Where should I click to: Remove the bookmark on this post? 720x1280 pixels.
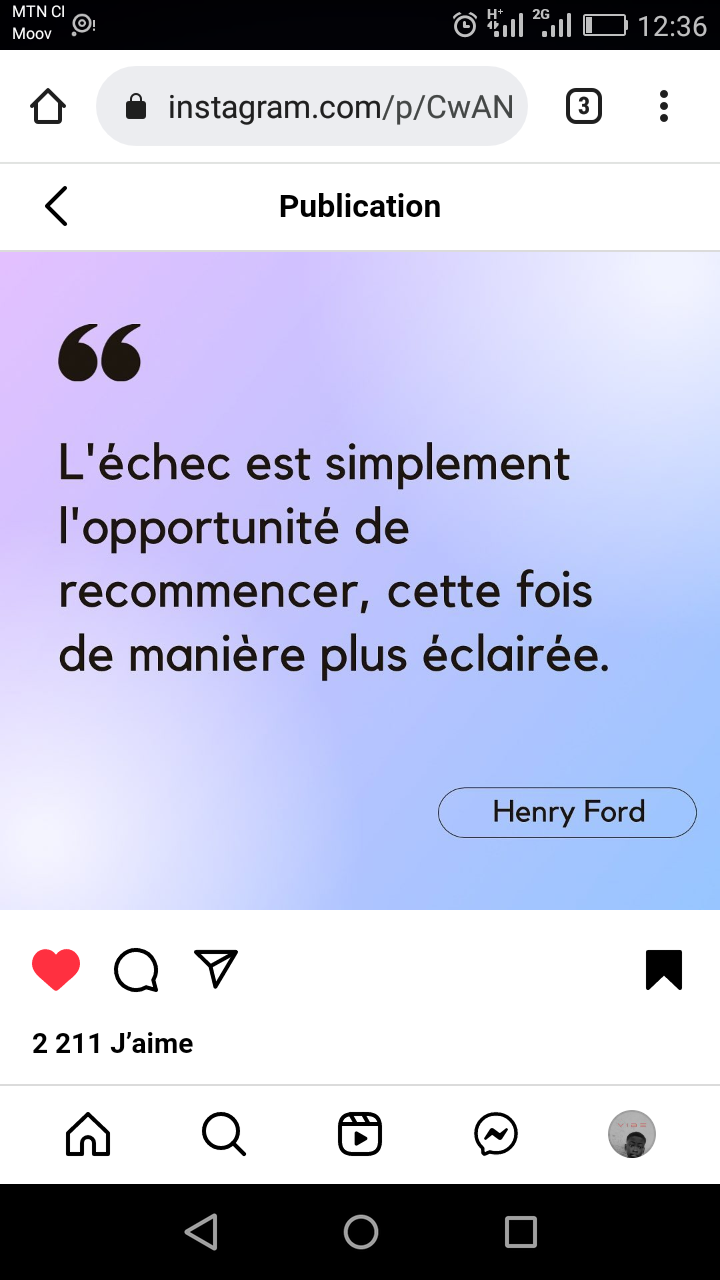point(664,969)
